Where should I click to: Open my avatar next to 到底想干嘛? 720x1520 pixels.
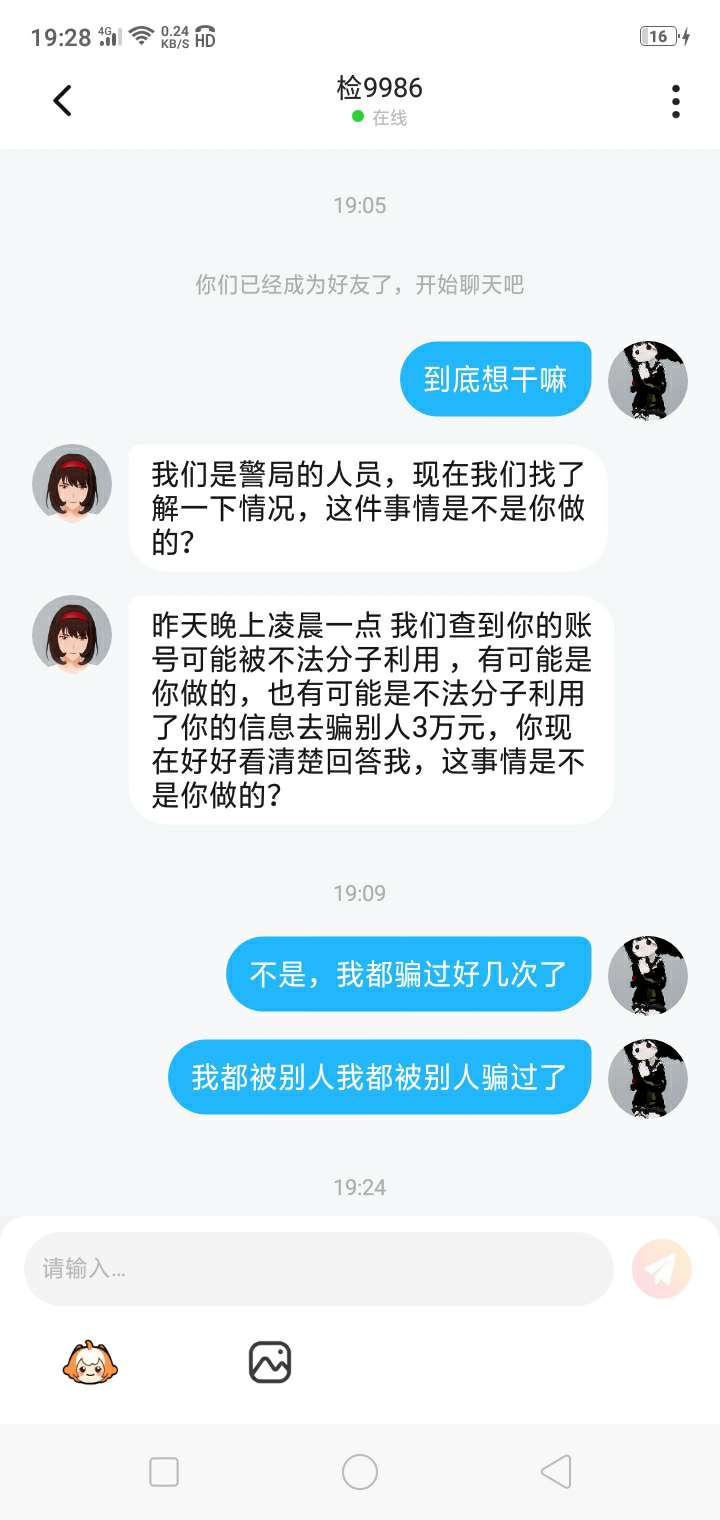click(x=648, y=380)
